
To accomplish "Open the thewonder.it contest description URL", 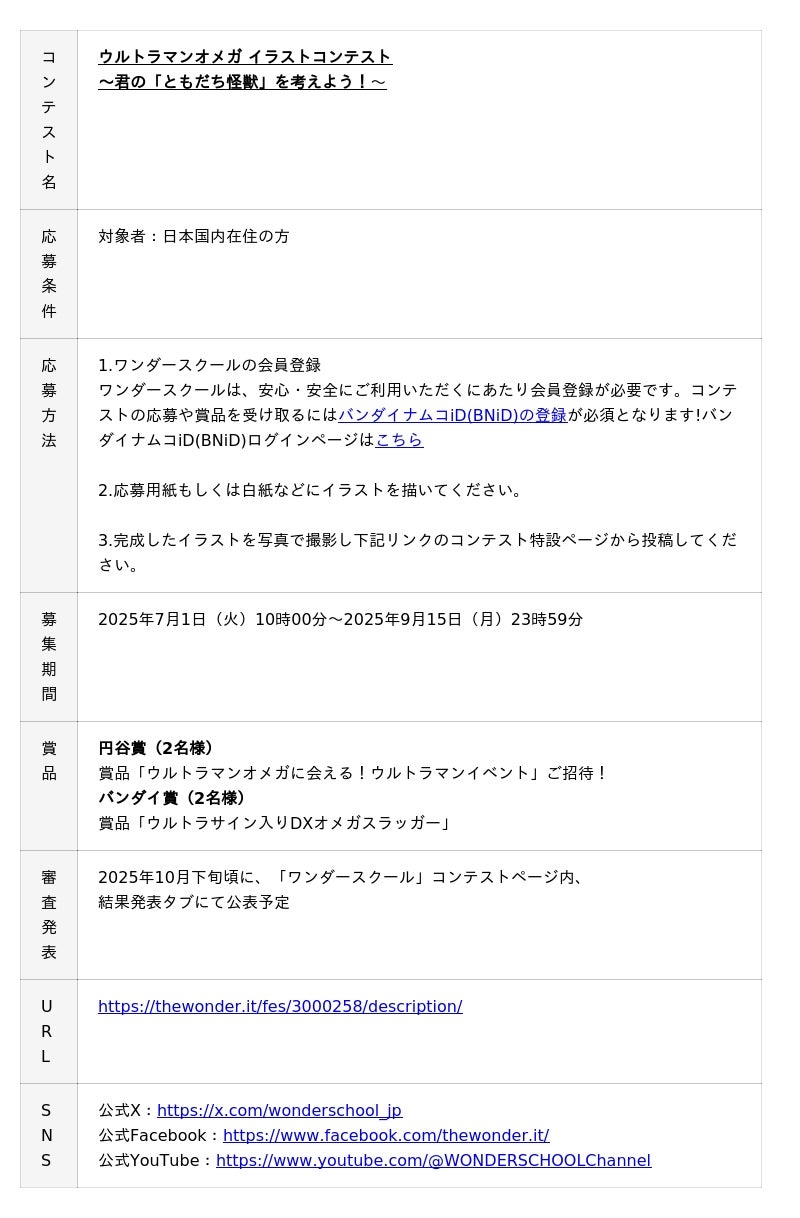I will pyautogui.click(x=280, y=1006).
